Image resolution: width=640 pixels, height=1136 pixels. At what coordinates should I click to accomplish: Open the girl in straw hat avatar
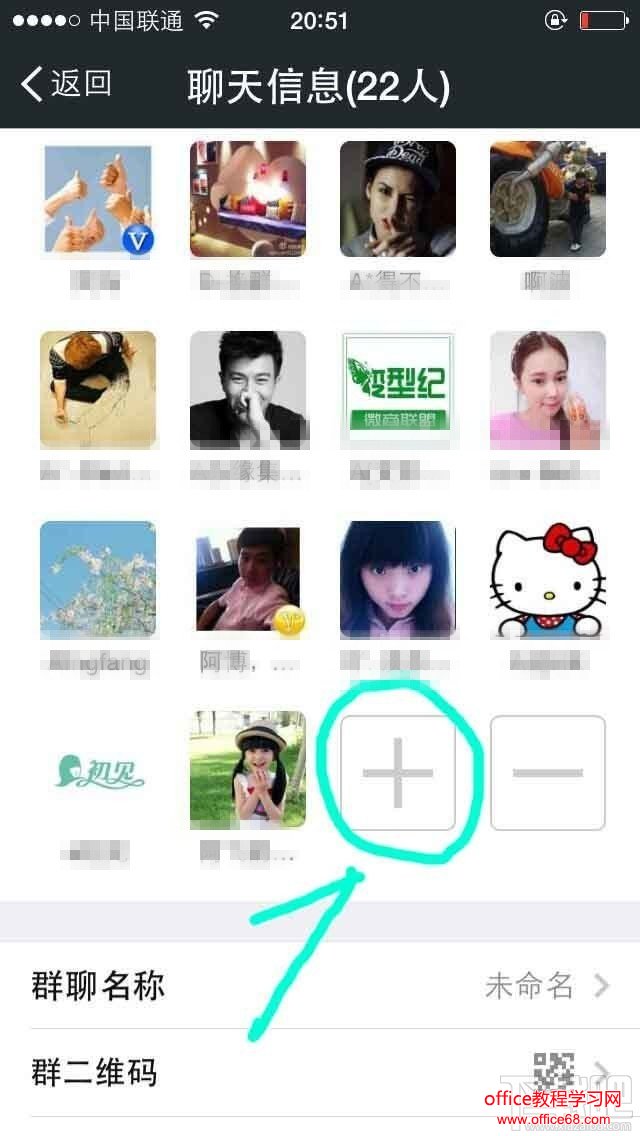click(x=247, y=771)
